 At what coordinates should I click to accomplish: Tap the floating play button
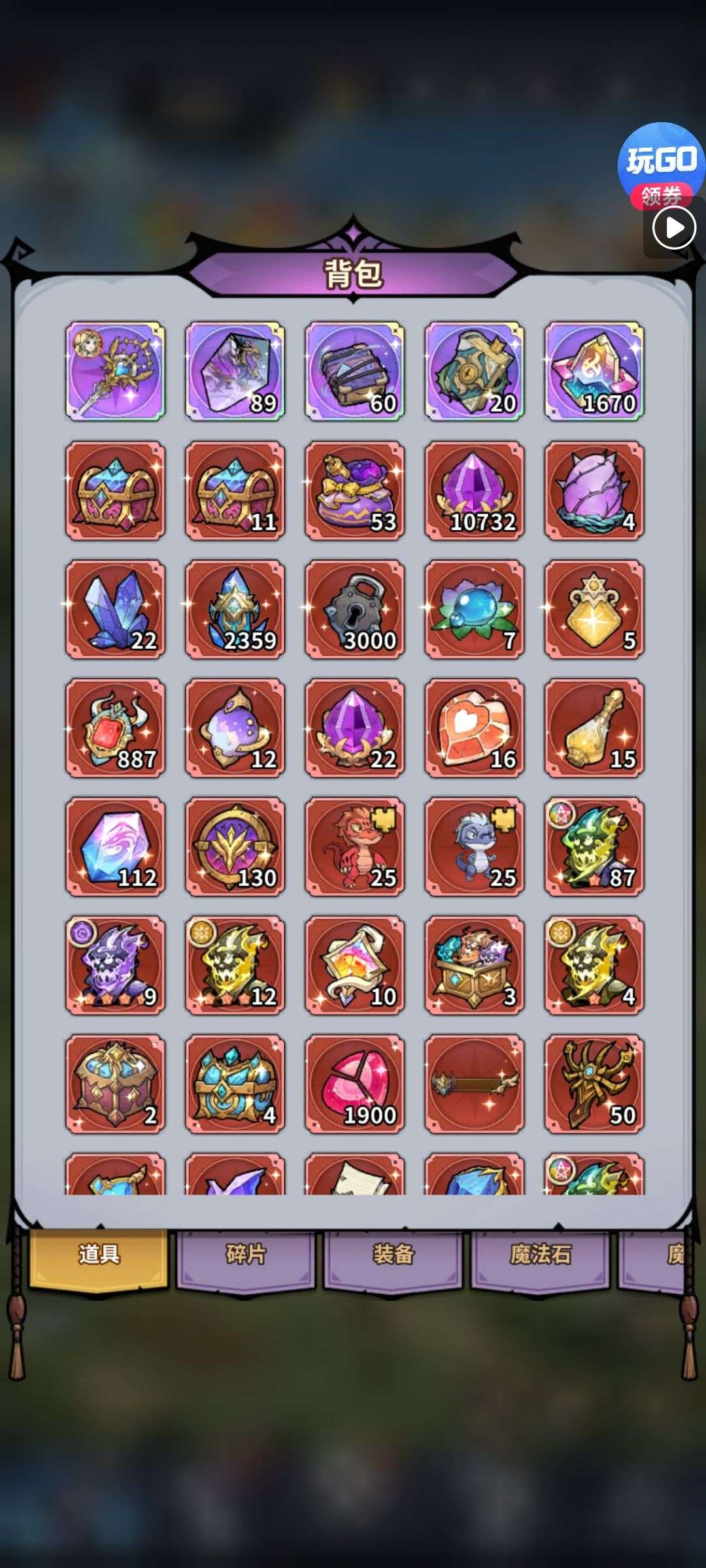[x=675, y=228]
